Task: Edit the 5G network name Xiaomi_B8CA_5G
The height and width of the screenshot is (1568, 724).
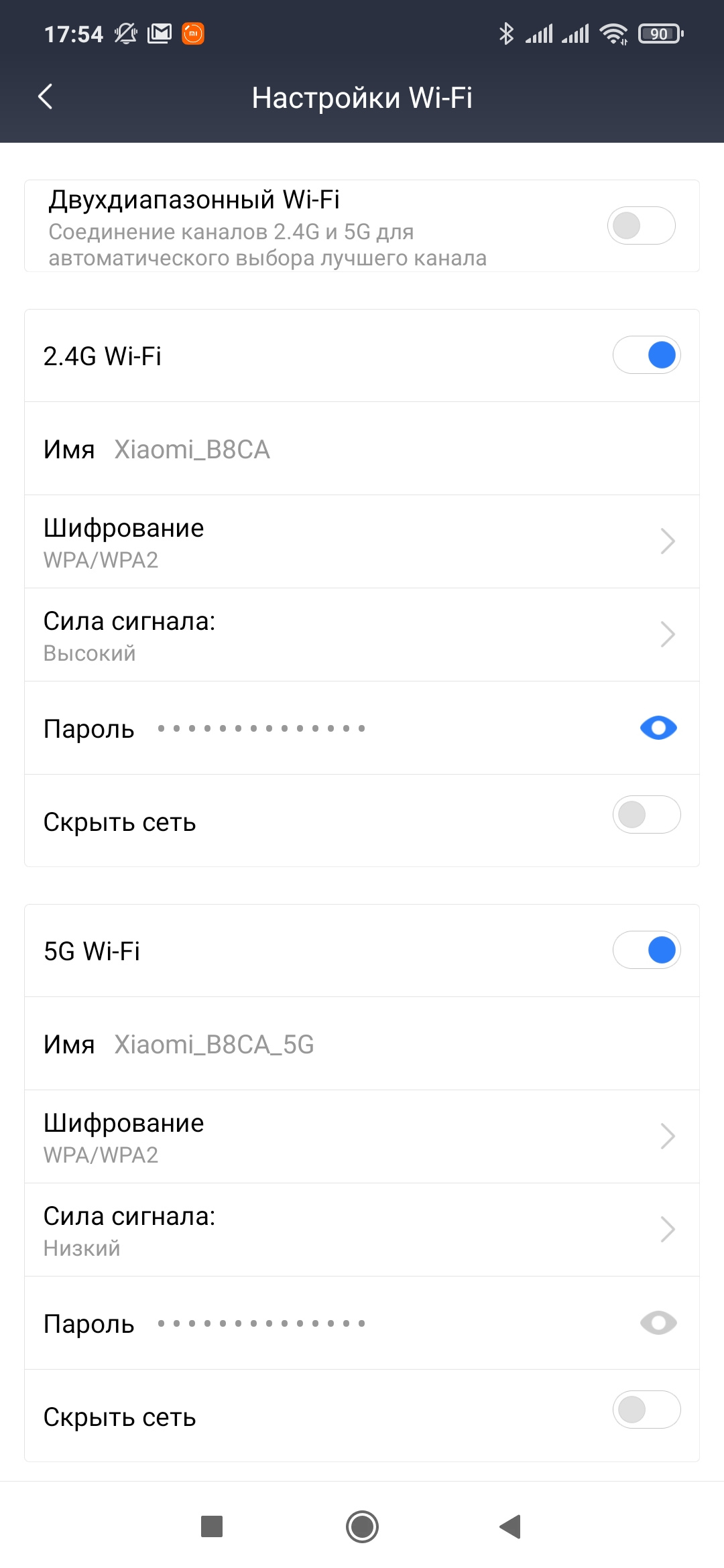Action: (214, 1045)
